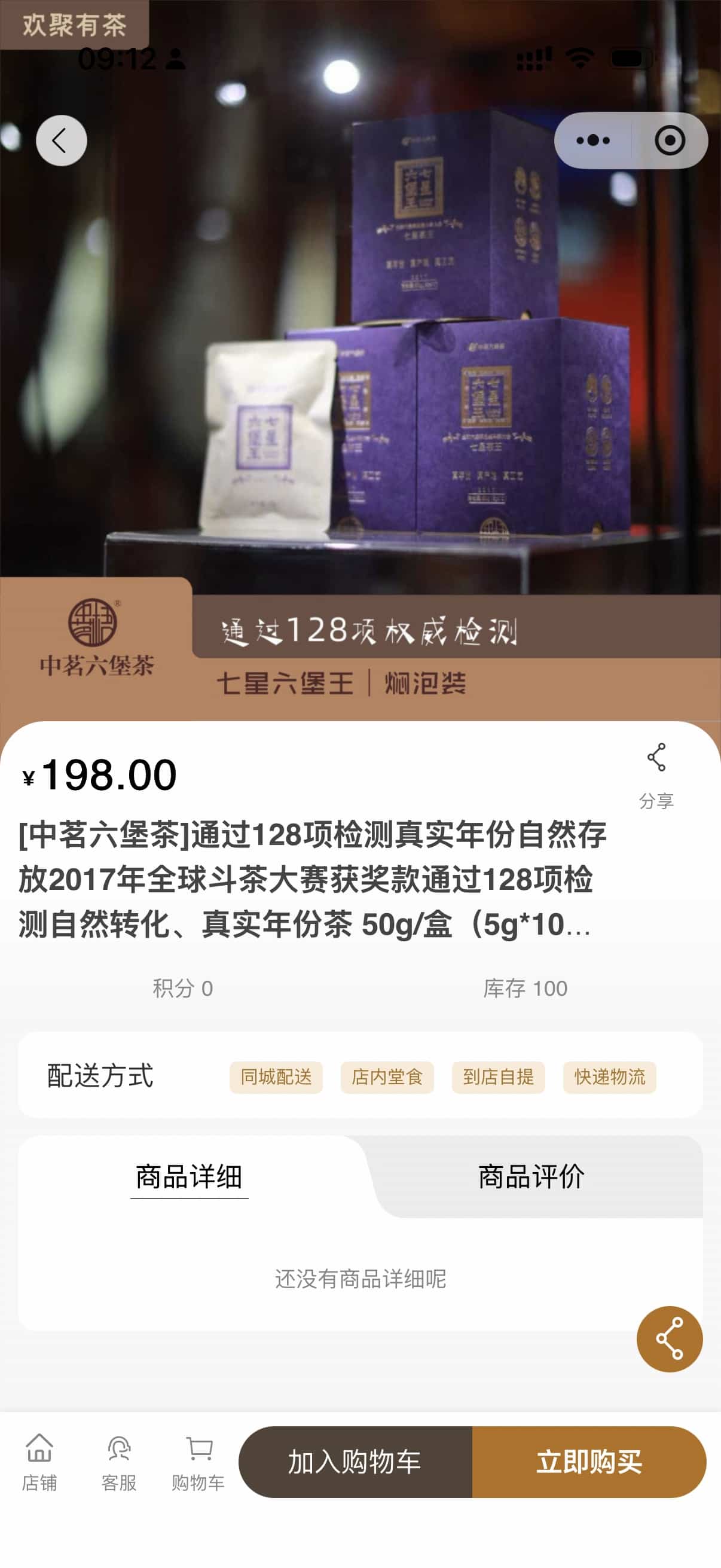Buy now with 立即购买

pos(589,1462)
